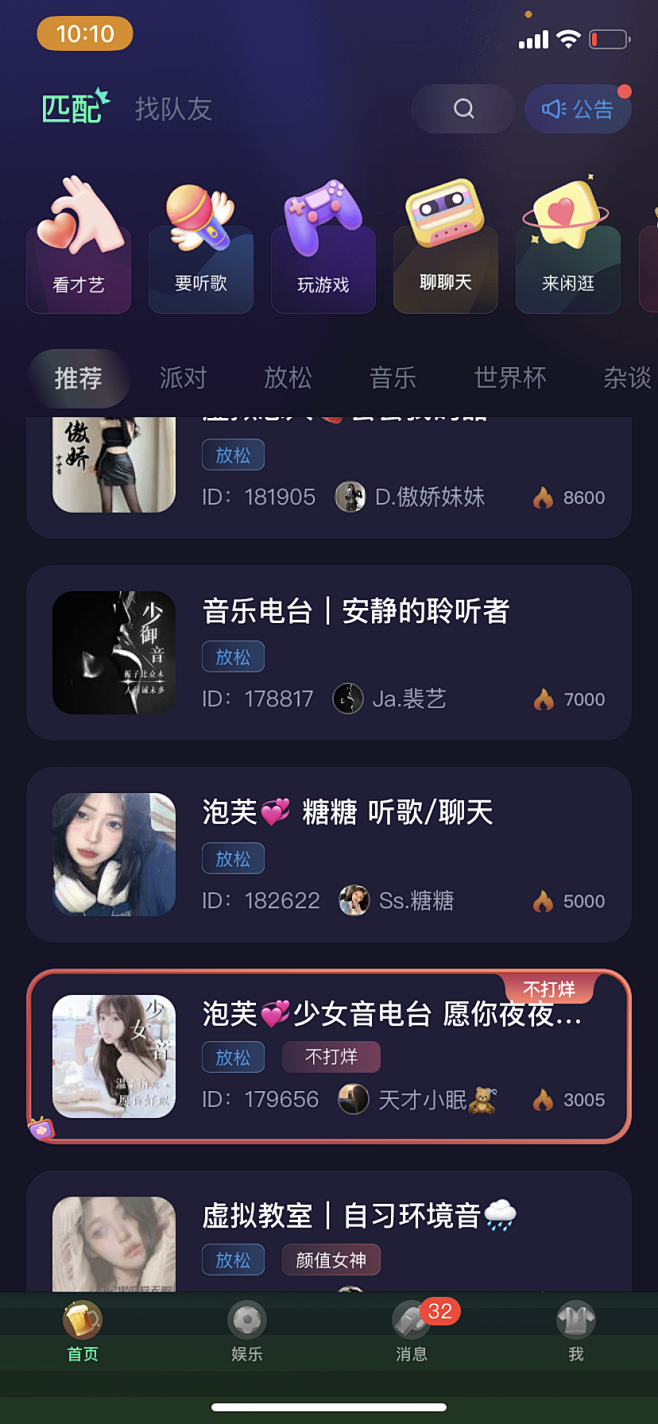
Task: Open the 来闲逛 category
Action: (x=568, y=246)
